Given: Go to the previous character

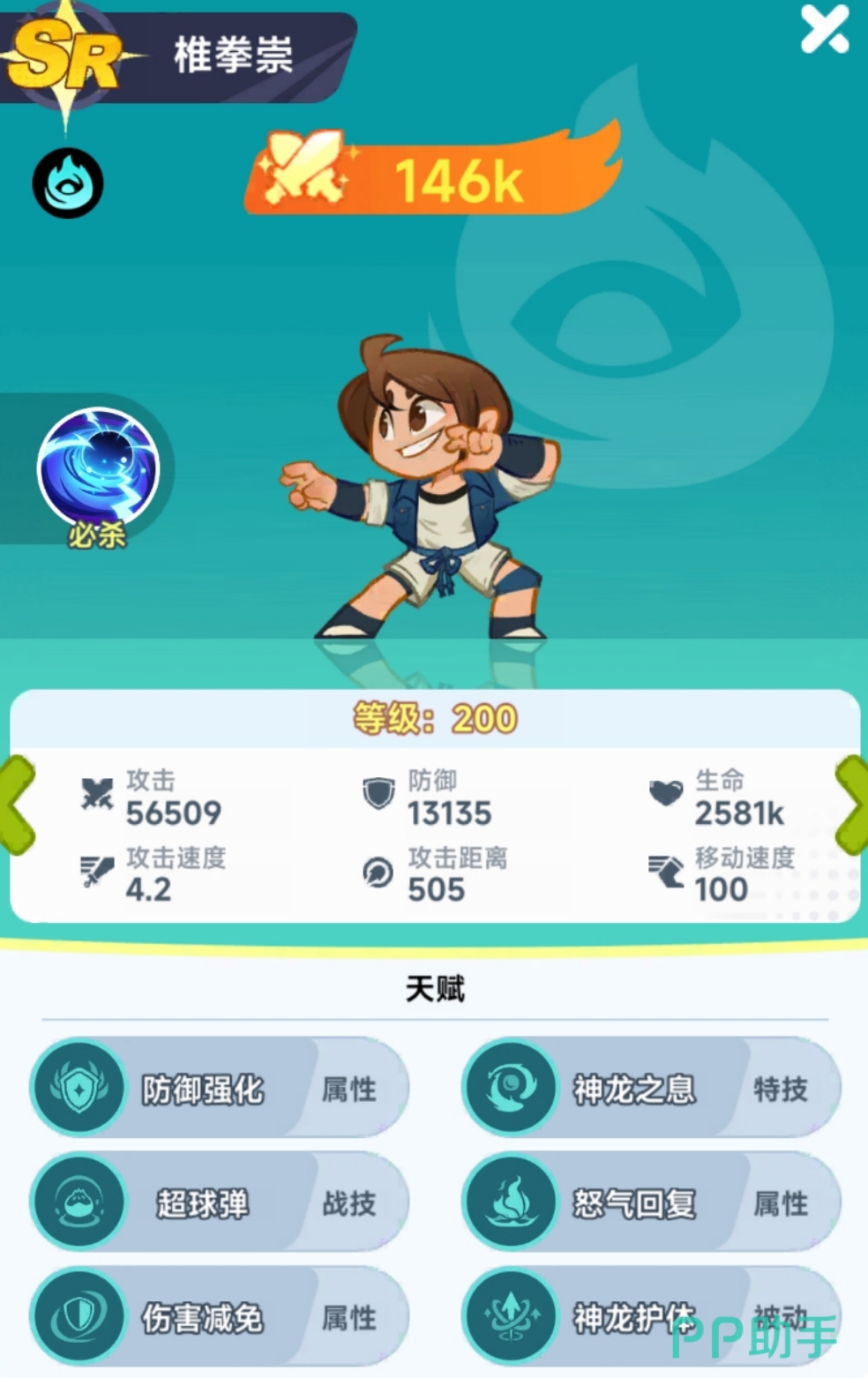Looking at the screenshot, I should (x=18, y=805).
